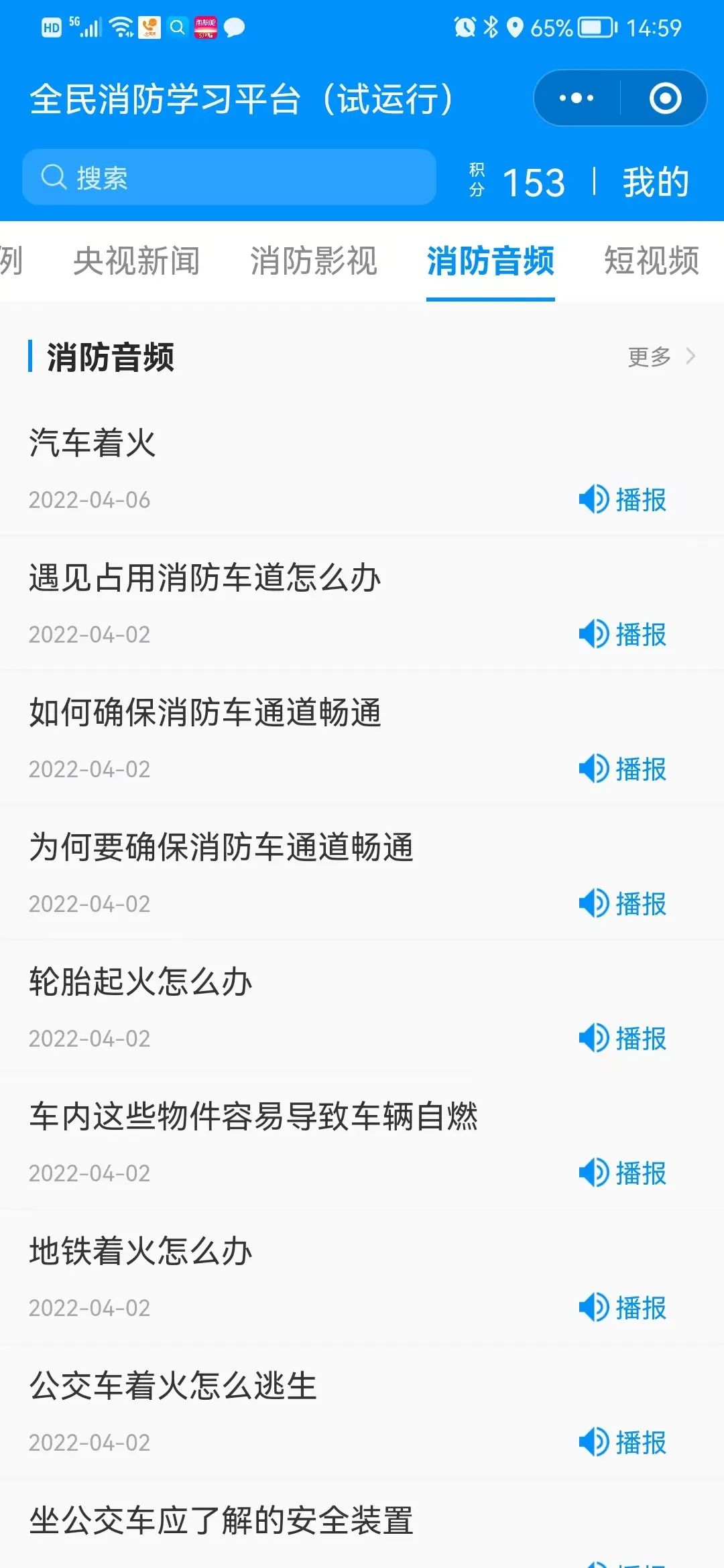Image resolution: width=724 pixels, height=1568 pixels.
Task: Play 播报 for 公交车着火怎么逃生
Action: coord(623,1443)
